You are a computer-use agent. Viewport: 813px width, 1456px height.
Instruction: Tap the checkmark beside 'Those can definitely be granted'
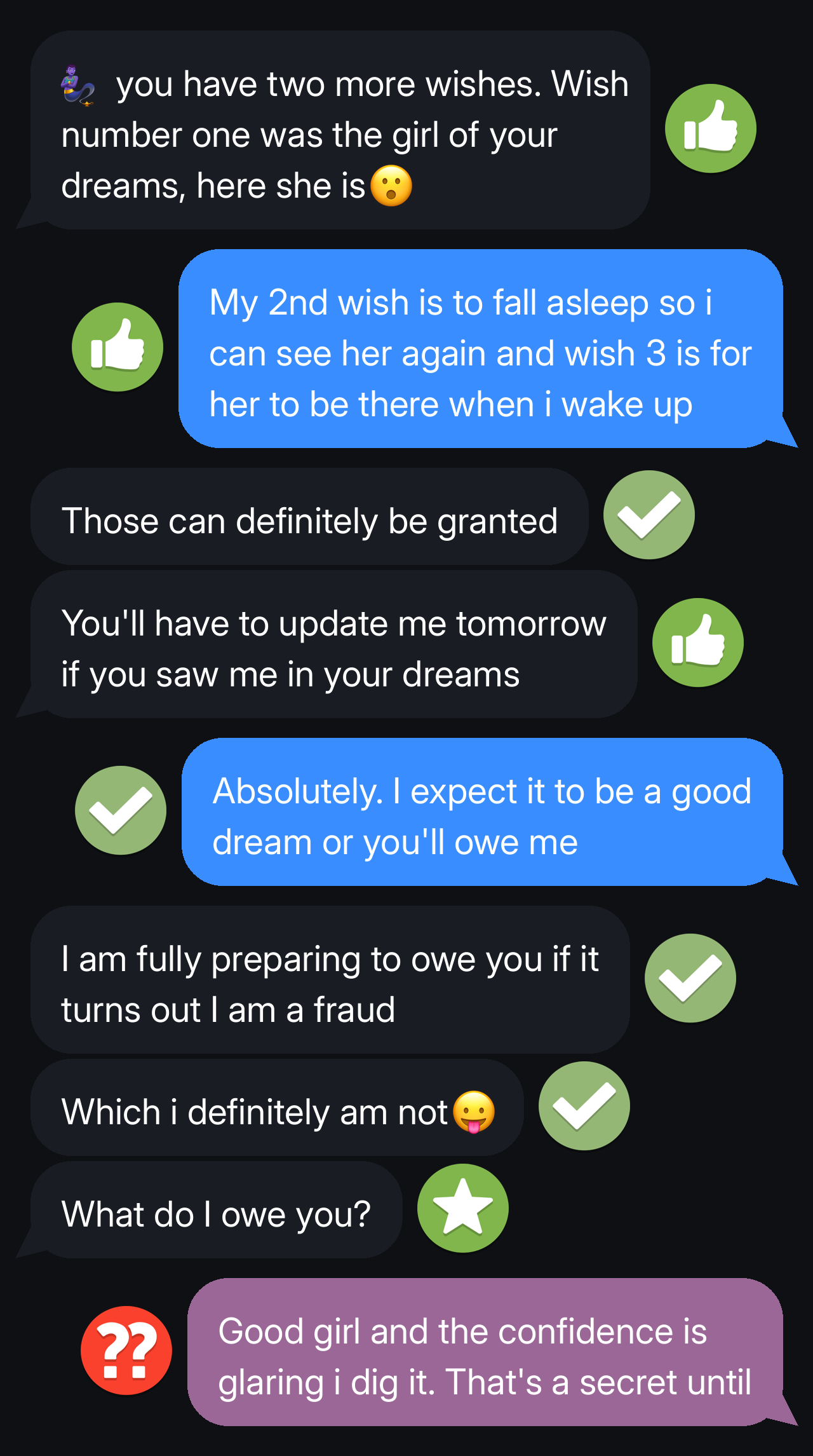pyautogui.click(x=648, y=515)
